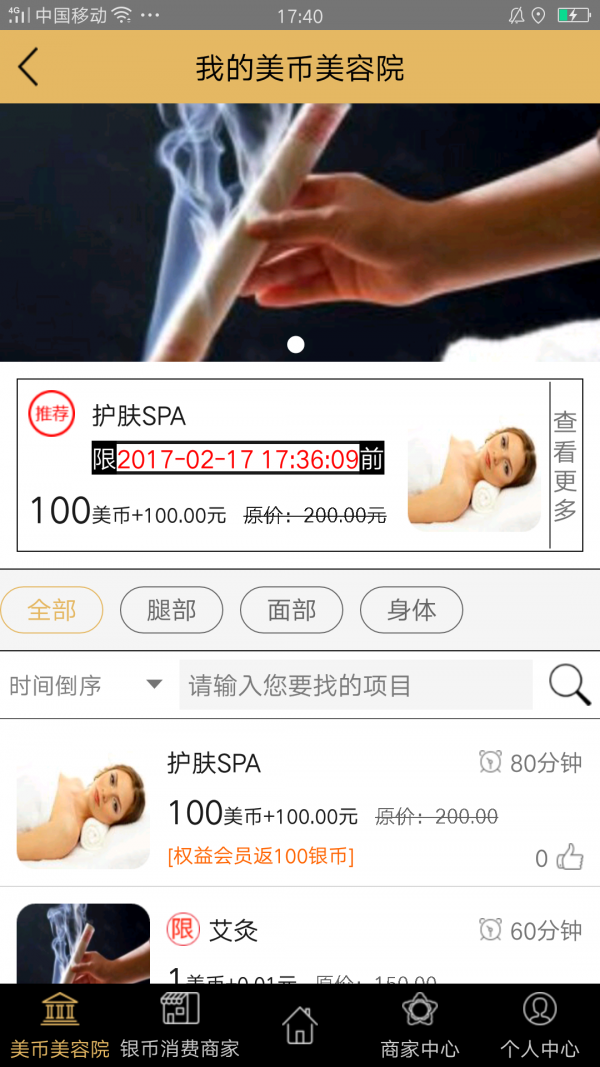Expand the 时间倒序 sort dropdown
The height and width of the screenshot is (1067, 600).
86,685
